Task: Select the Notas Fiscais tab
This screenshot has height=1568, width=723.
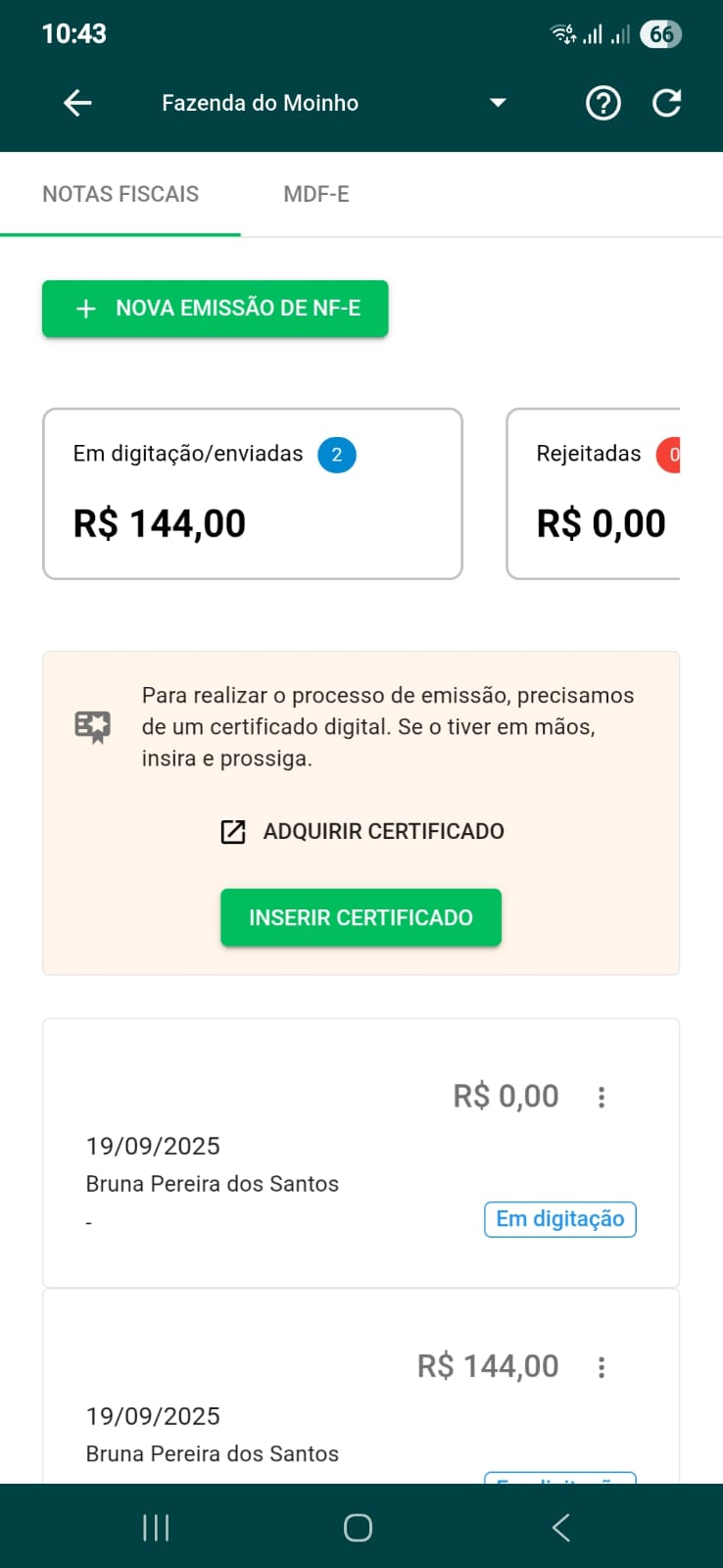Action: [x=120, y=193]
